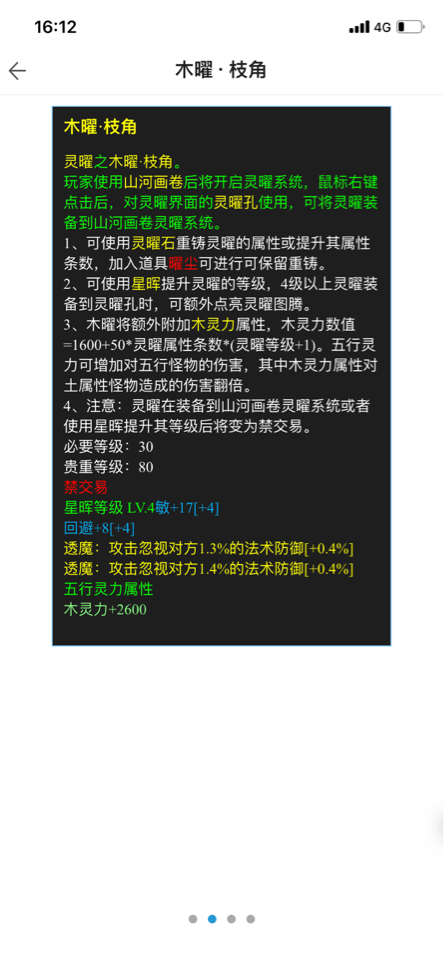Go back using the arrow icon
Image resolution: width=444 pixels, height=960 pixels.
[x=17, y=71]
